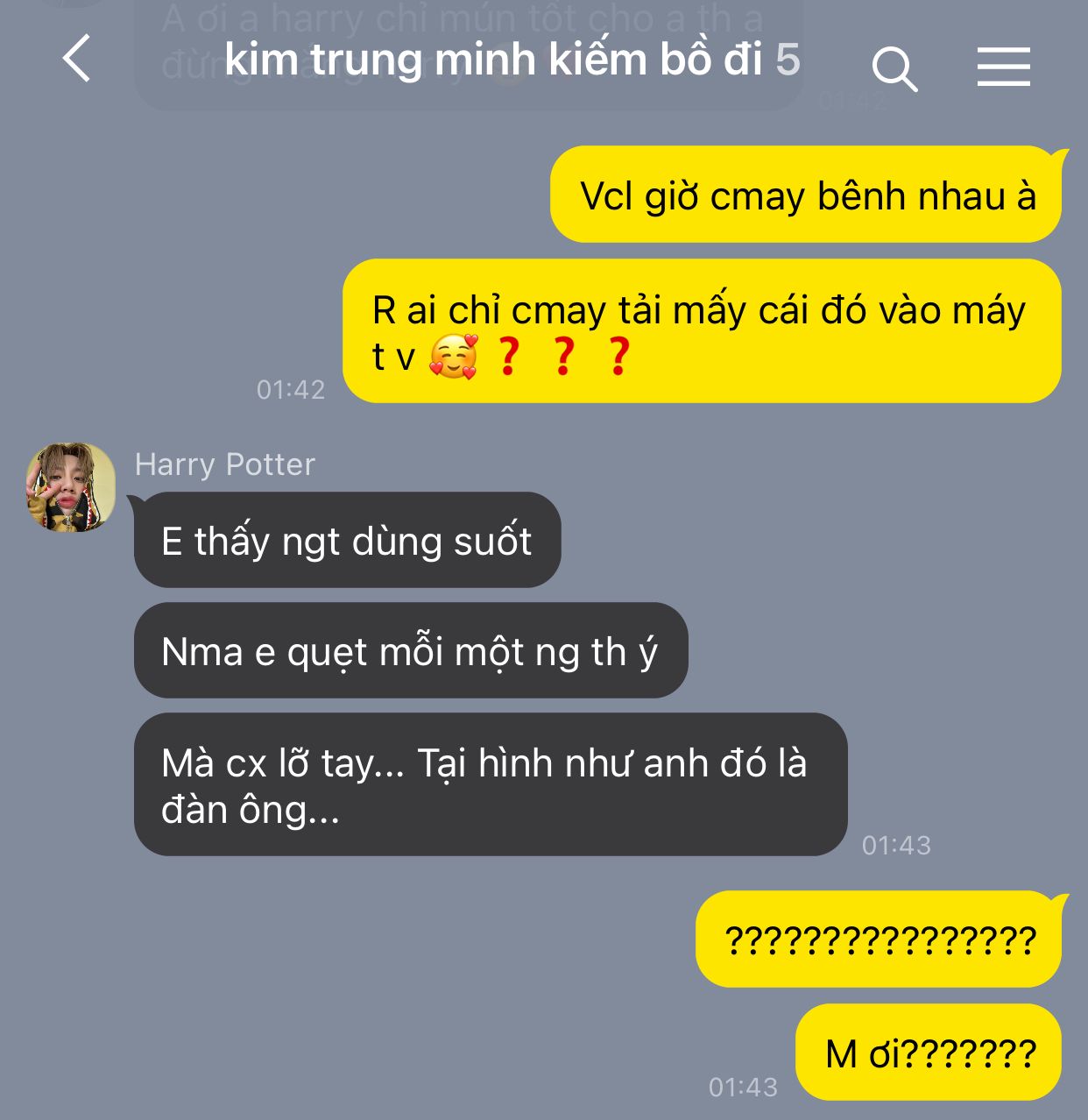Go back to the chat list

[77, 59]
